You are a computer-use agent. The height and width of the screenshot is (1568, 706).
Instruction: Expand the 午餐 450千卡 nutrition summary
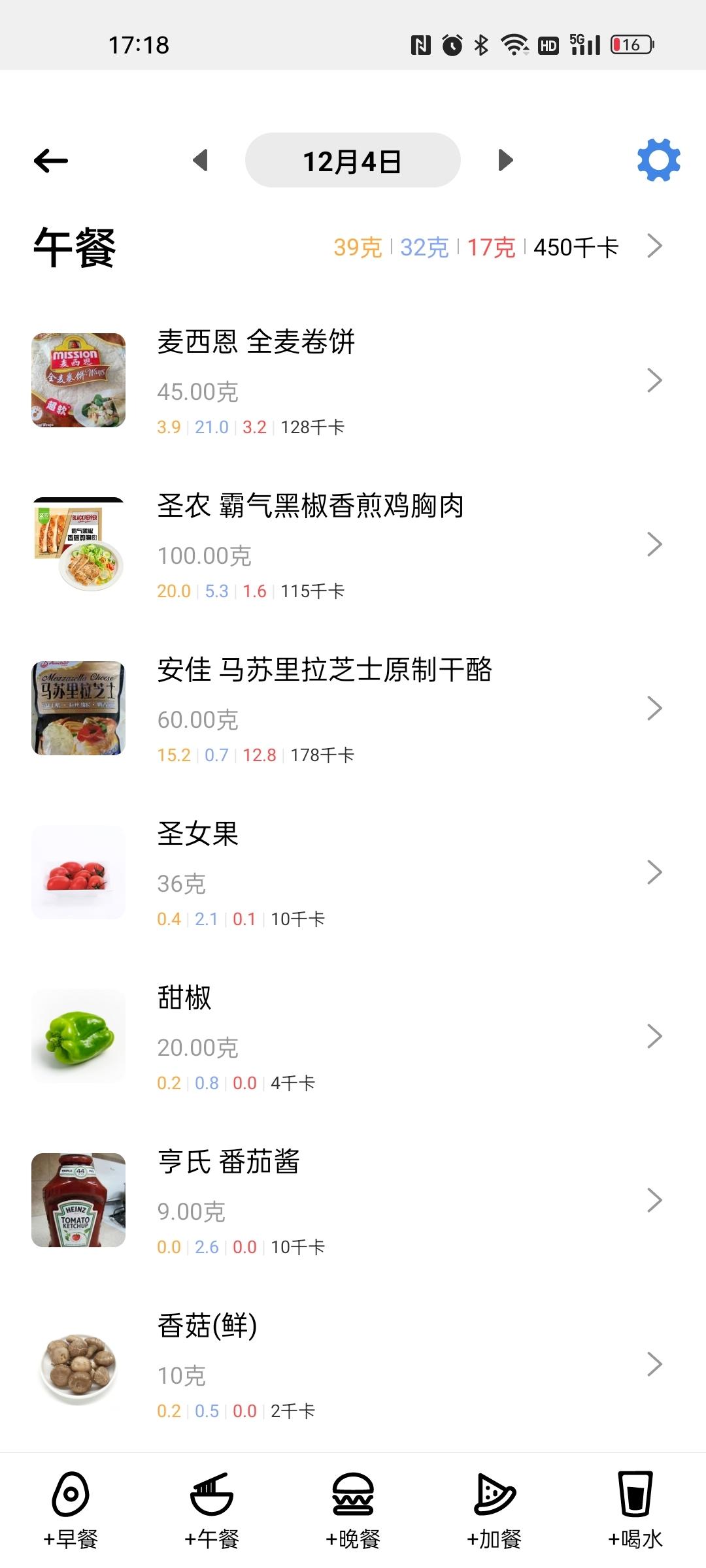coord(654,246)
